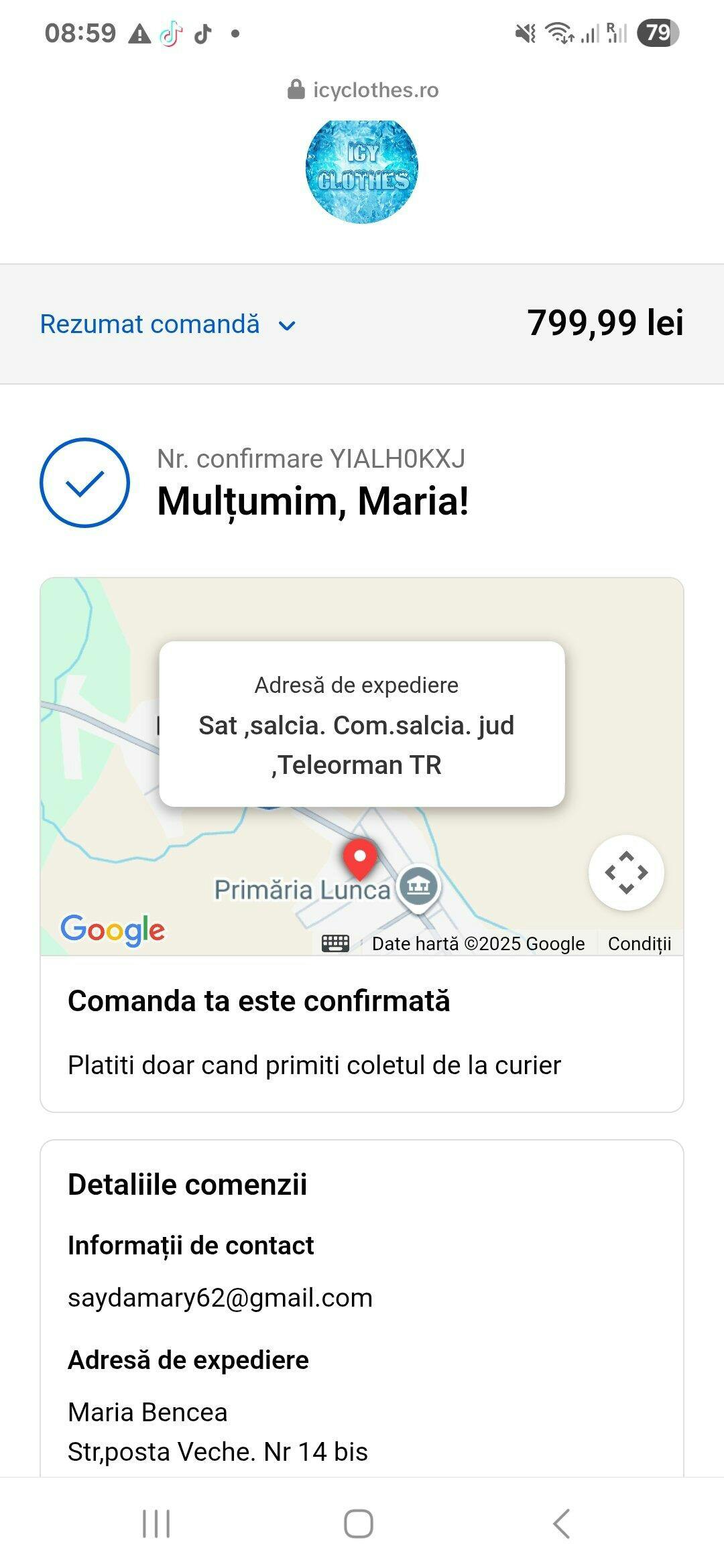This screenshot has width=724, height=1568.
Task: Open the Condiții map terms link
Action: [639, 943]
